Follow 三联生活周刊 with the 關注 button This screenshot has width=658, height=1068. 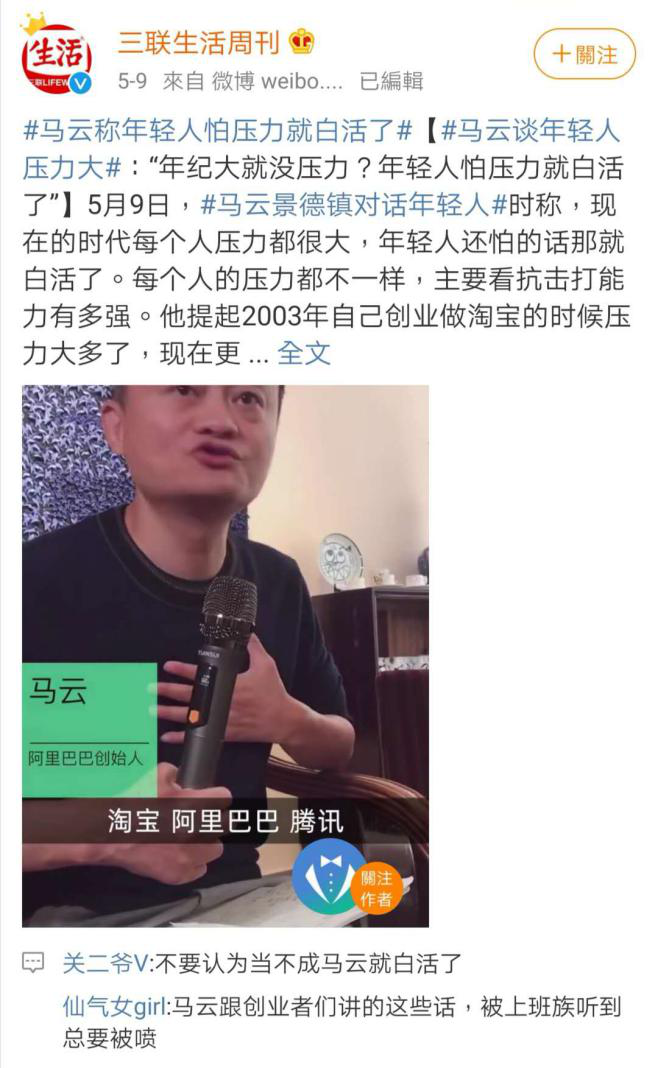point(584,54)
